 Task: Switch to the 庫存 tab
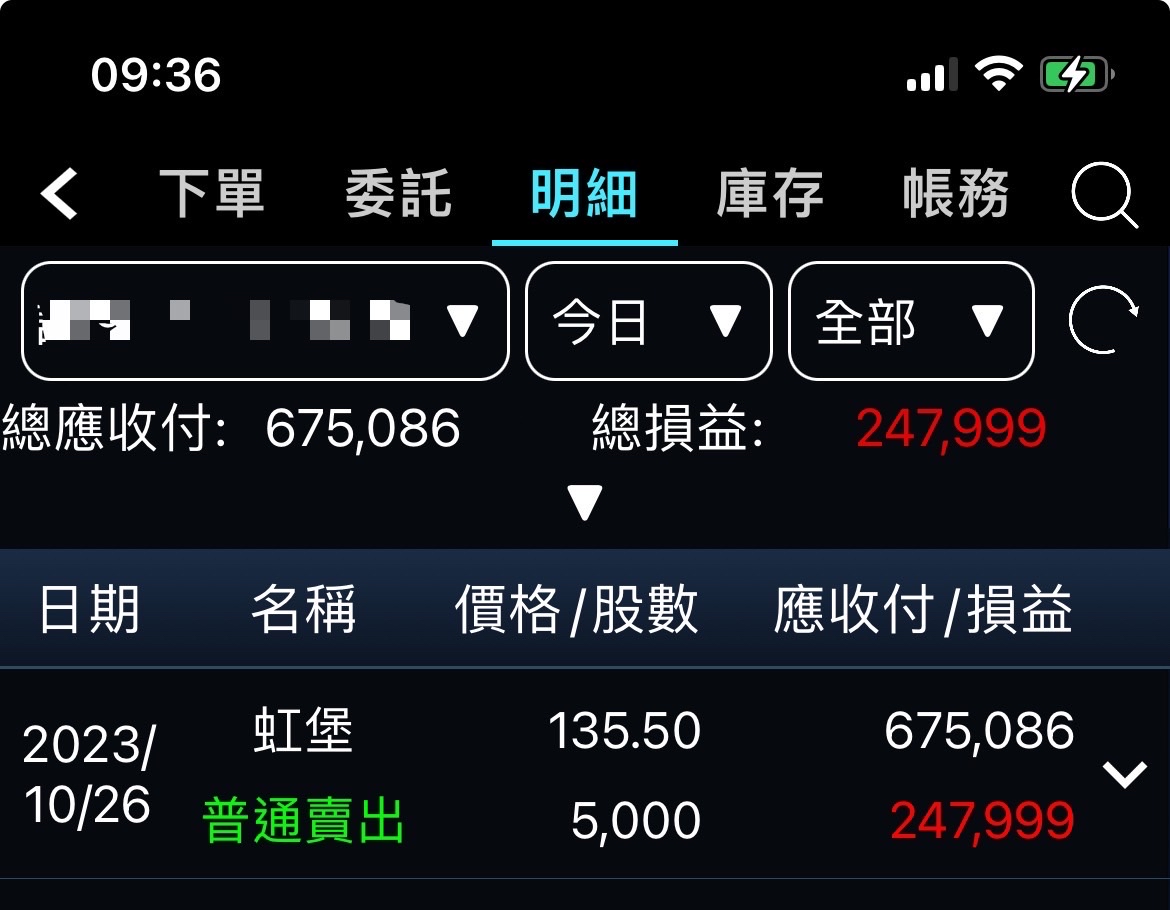(x=770, y=193)
